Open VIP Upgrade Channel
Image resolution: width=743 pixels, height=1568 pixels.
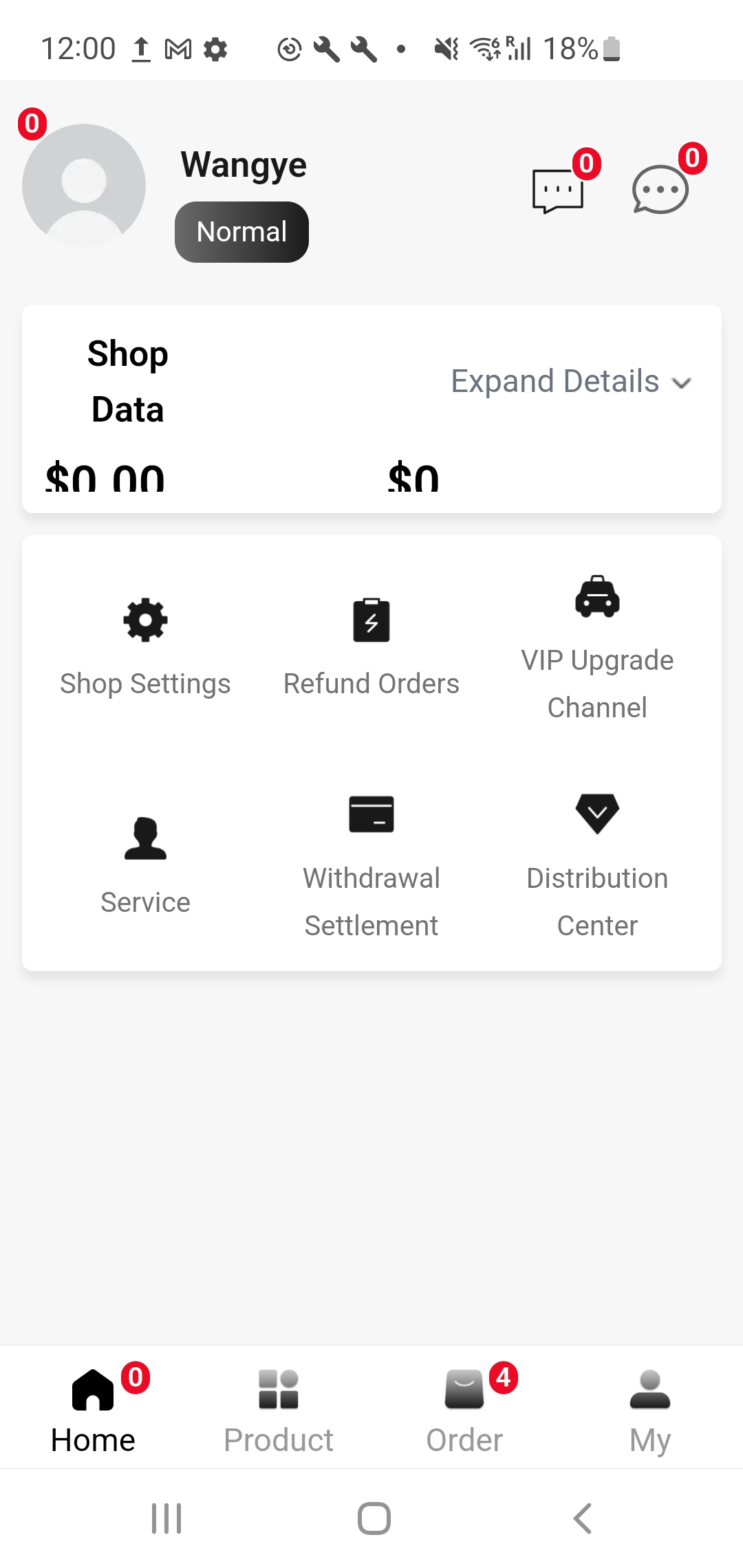(597, 648)
